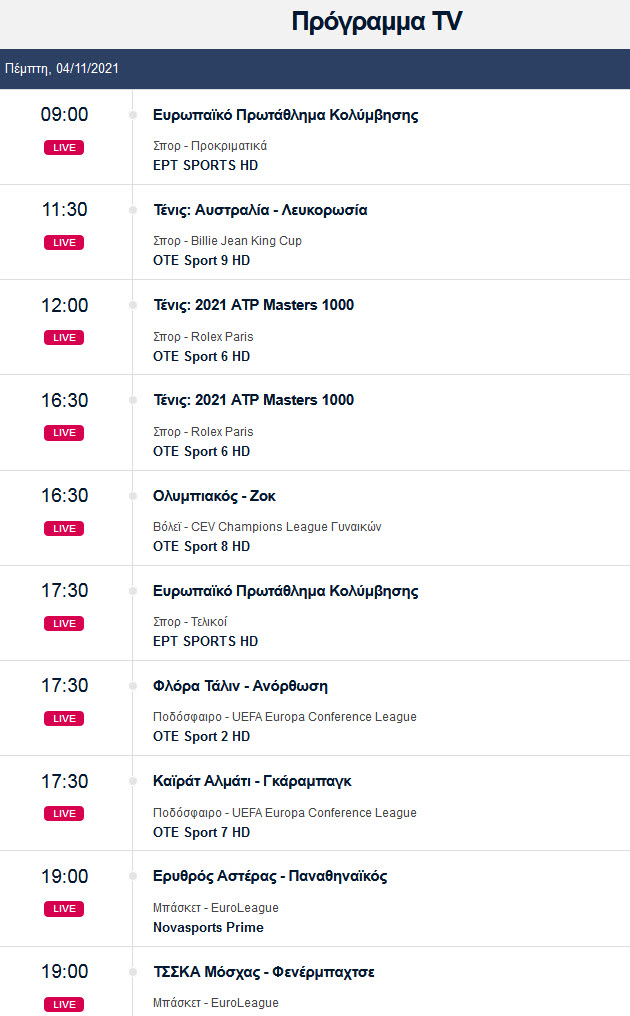
Task: Open Καϊράτ Αλμάτι - Γκάραμπαγκ listing
Action: (252, 781)
